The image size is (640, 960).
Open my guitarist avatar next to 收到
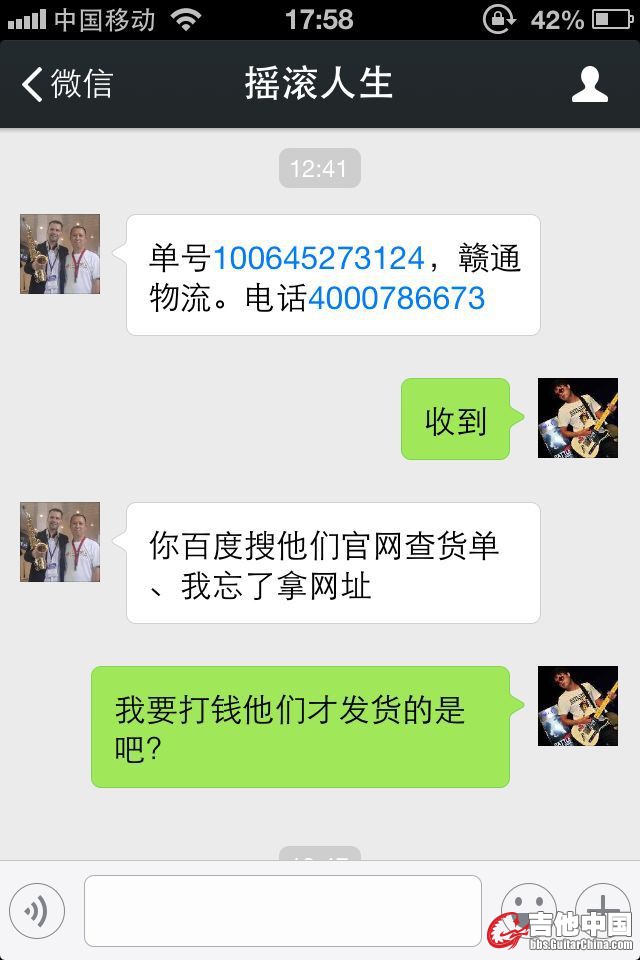(x=578, y=418)
